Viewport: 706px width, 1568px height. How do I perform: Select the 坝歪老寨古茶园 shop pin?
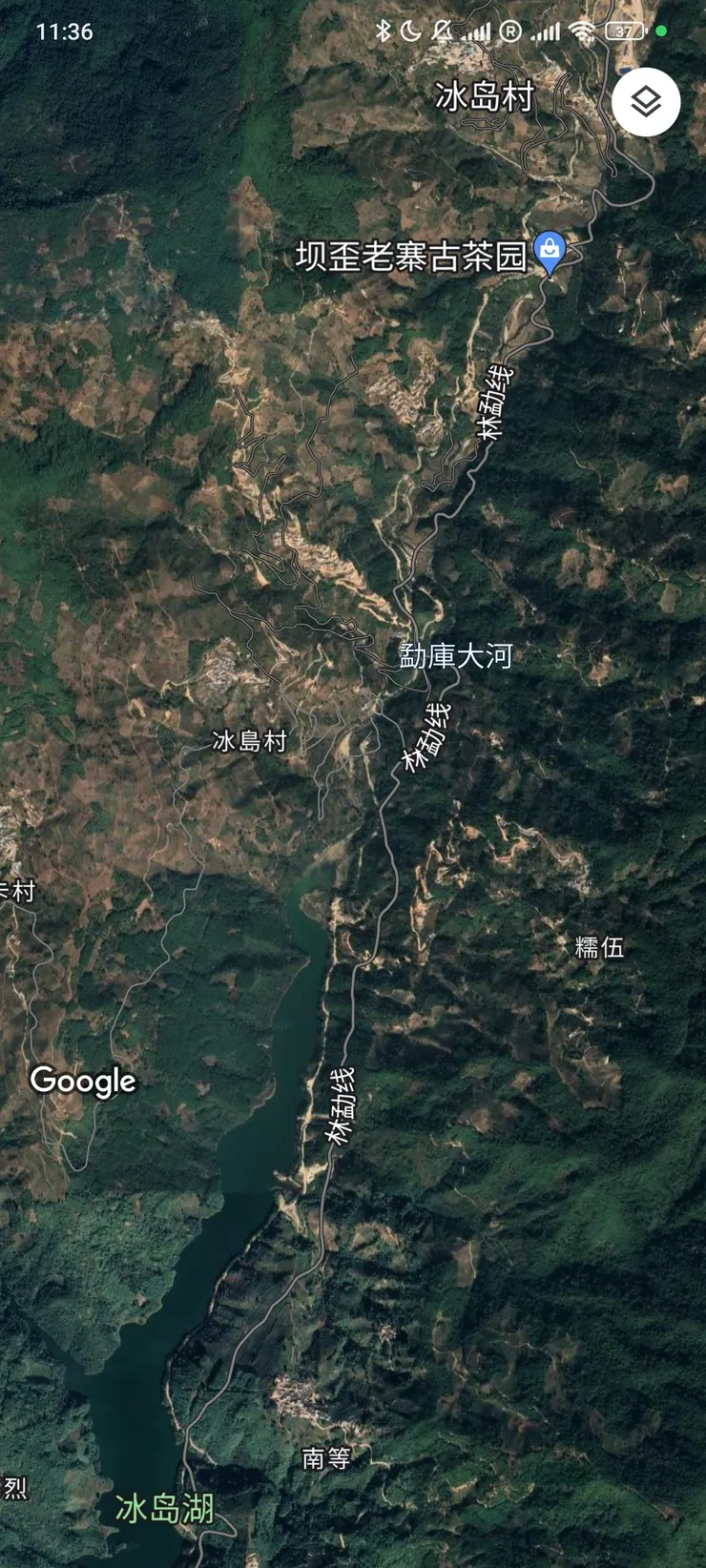(x=549, y=252)
